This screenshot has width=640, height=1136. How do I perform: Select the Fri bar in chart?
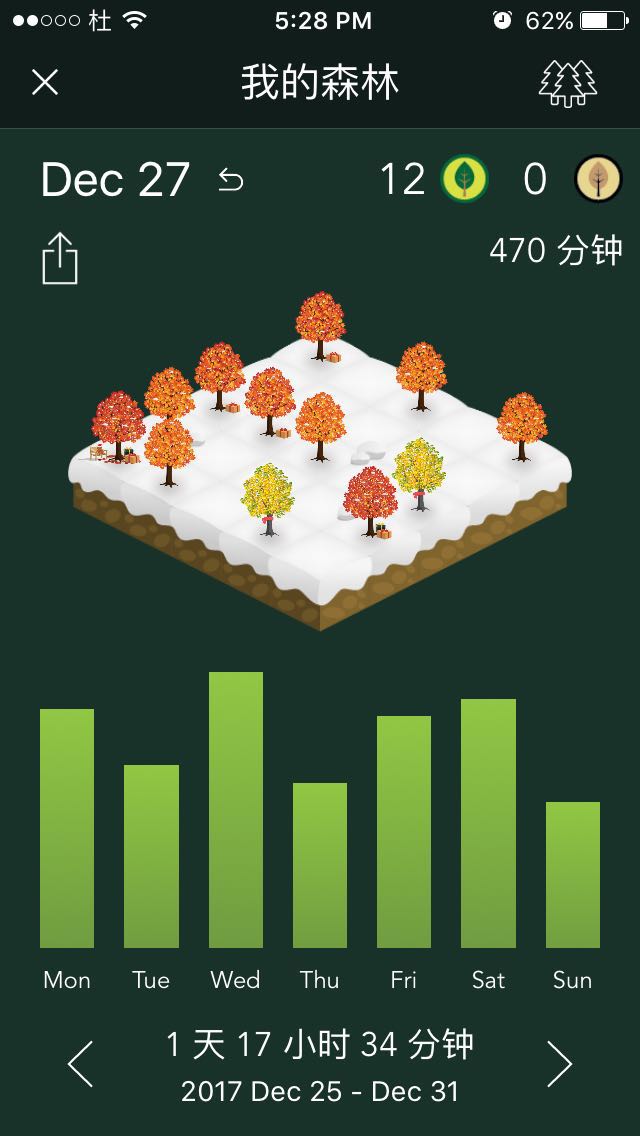pyautogui.click(x=404, y=832)
